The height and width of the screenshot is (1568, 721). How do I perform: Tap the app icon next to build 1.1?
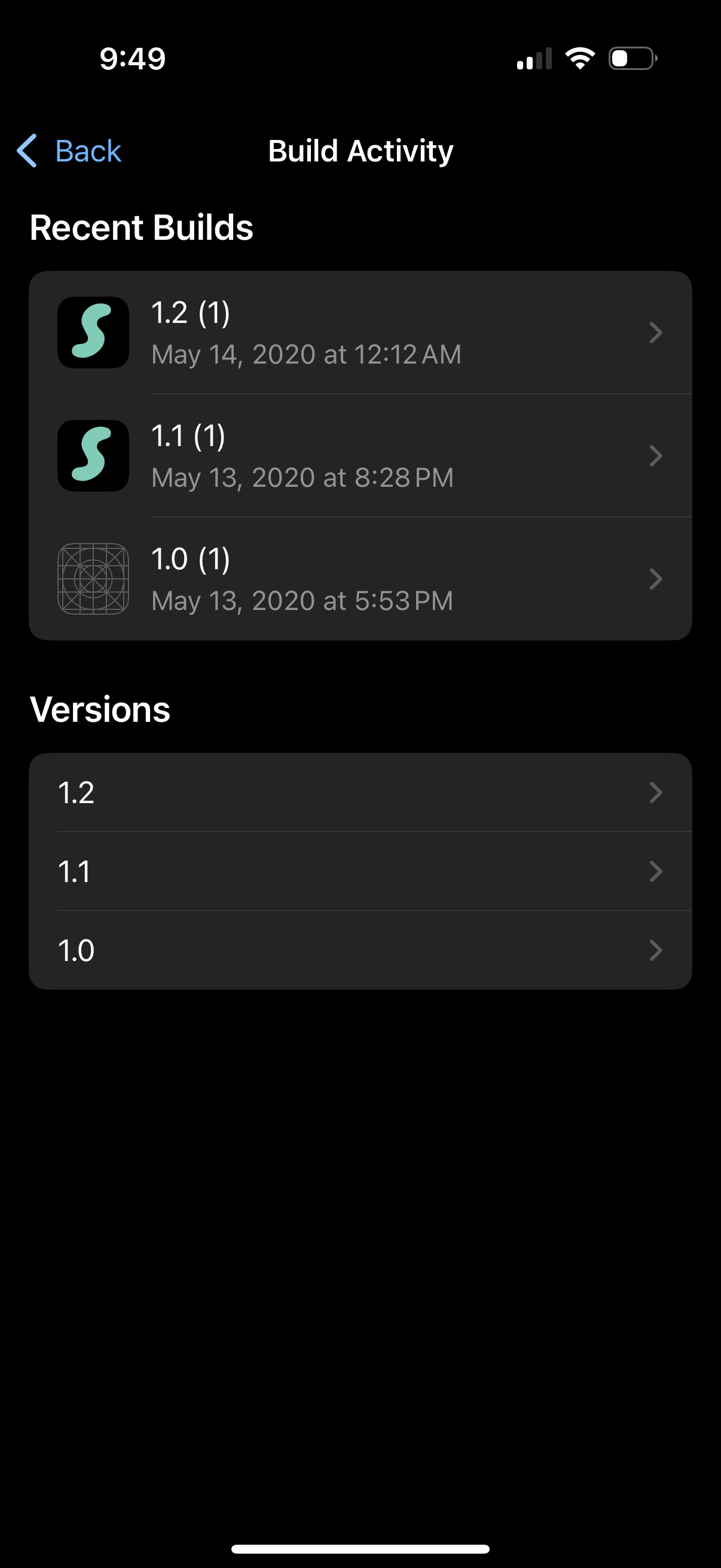(93, 456)
